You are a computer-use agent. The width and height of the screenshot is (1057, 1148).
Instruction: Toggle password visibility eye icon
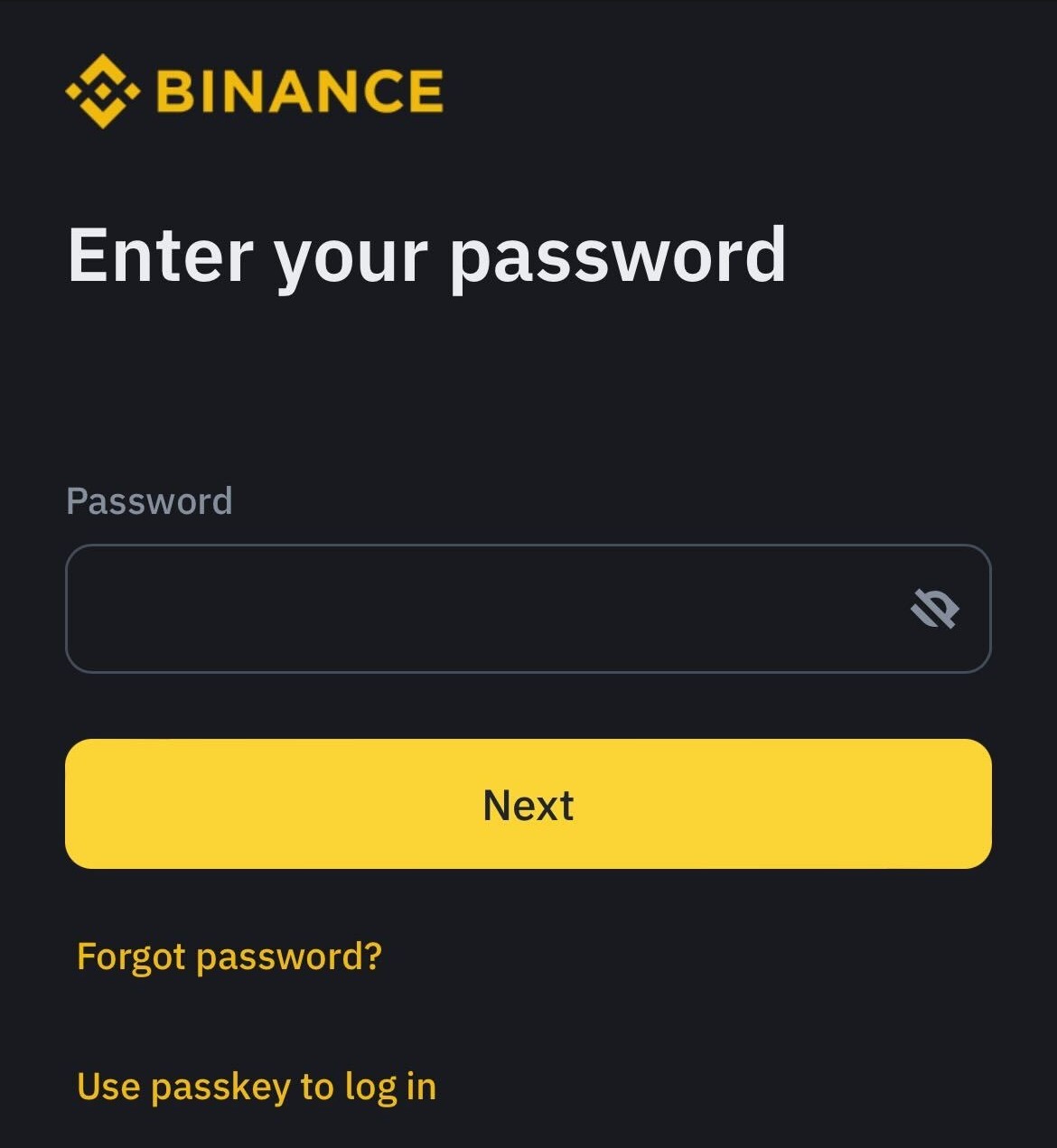pyautogui.click(x=934, y=609)
